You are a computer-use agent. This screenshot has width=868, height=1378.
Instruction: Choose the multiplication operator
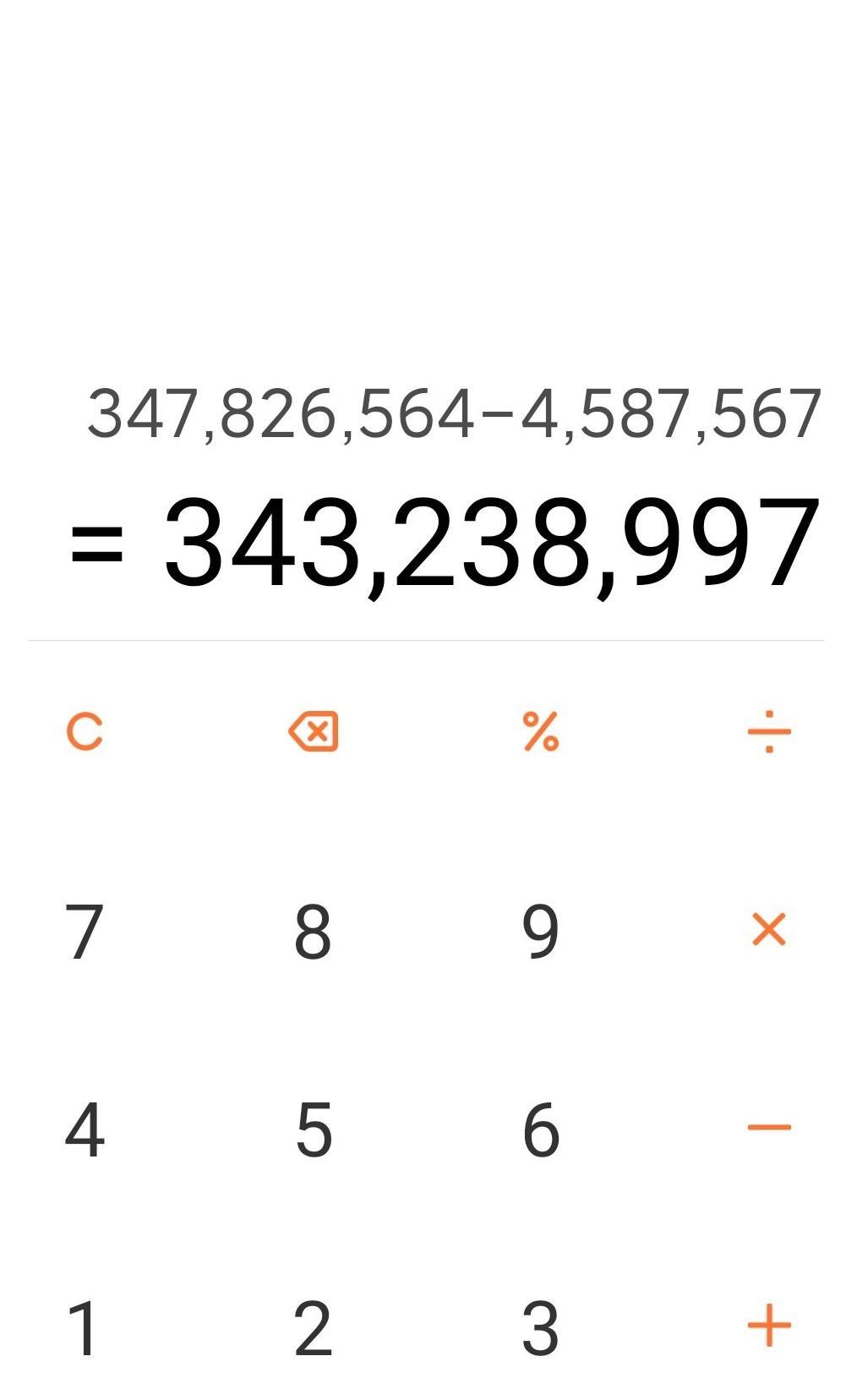click(769, 929)
